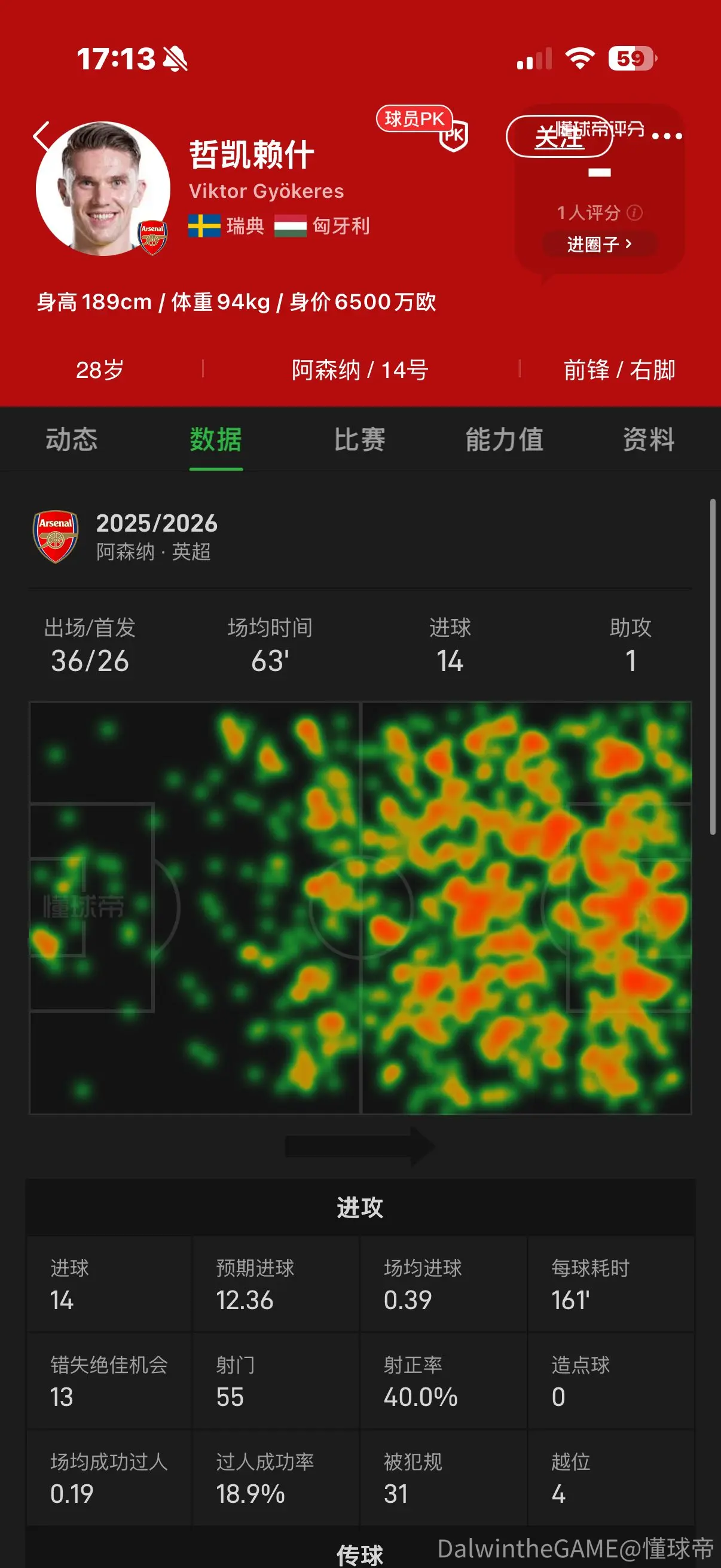Open the three-dot overflow menu
The height and width of the screenshot is (1568, 721).
pyautogui.click(x=667, y=136)
